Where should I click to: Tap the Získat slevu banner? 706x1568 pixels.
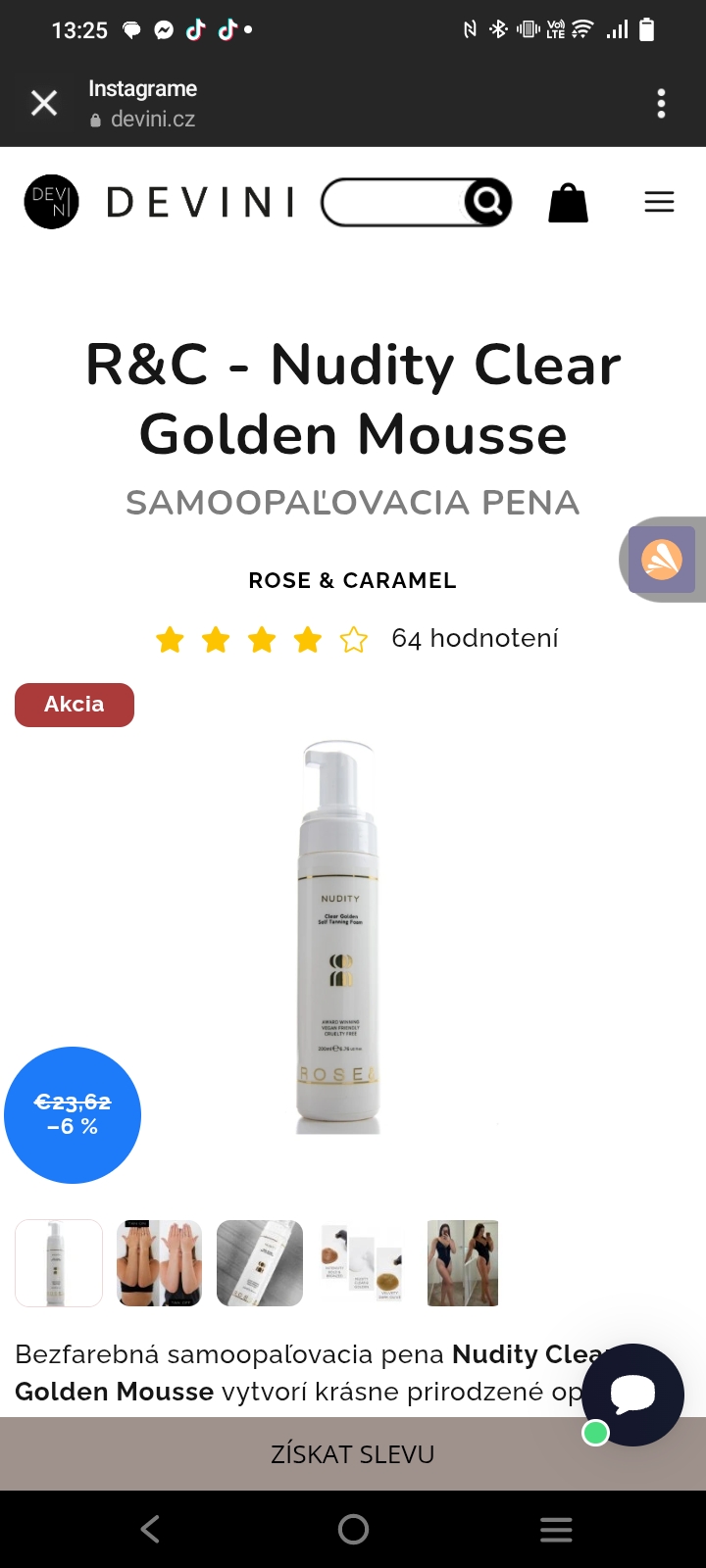[x=352, y=1454]
